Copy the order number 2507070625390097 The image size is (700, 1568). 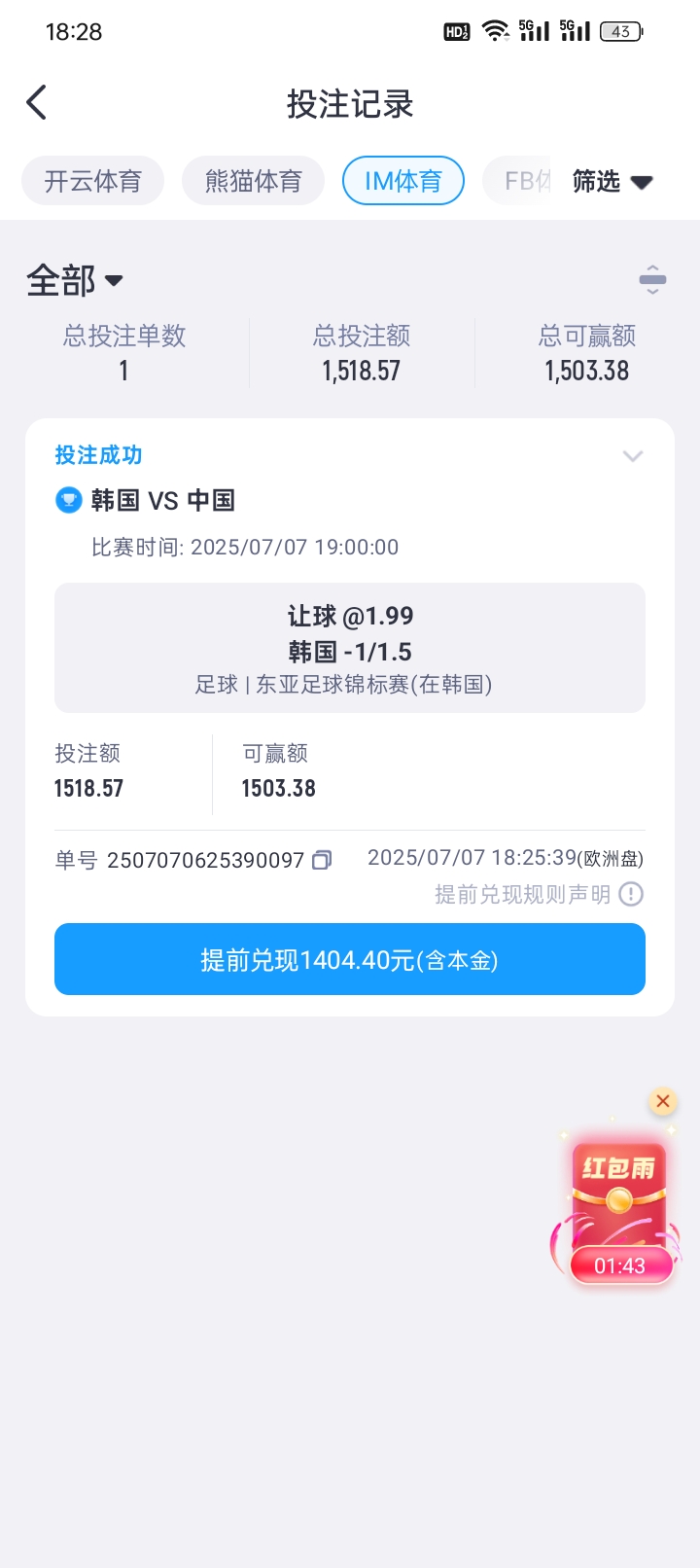click(322, 860)
